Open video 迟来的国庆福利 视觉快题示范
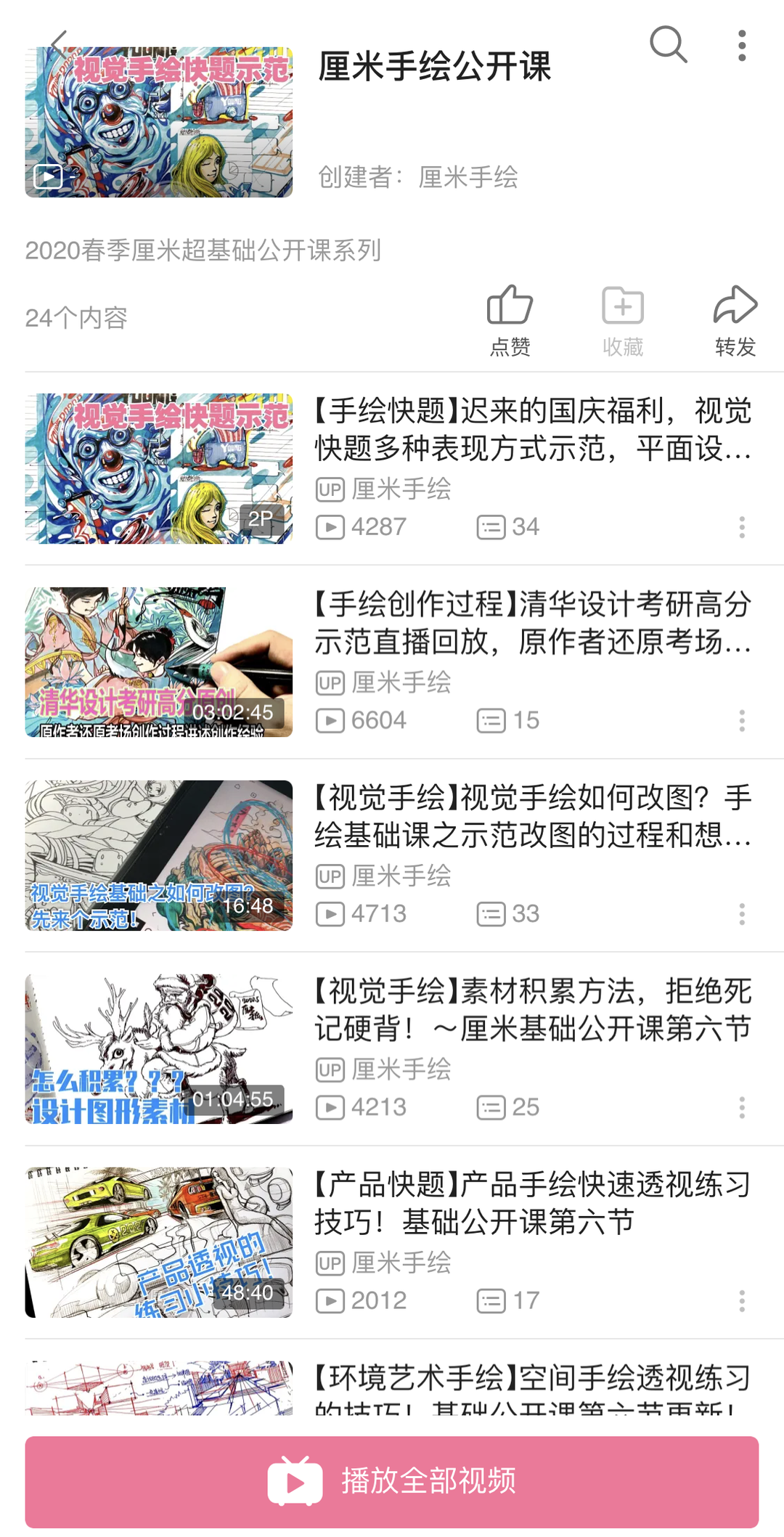 531,430
